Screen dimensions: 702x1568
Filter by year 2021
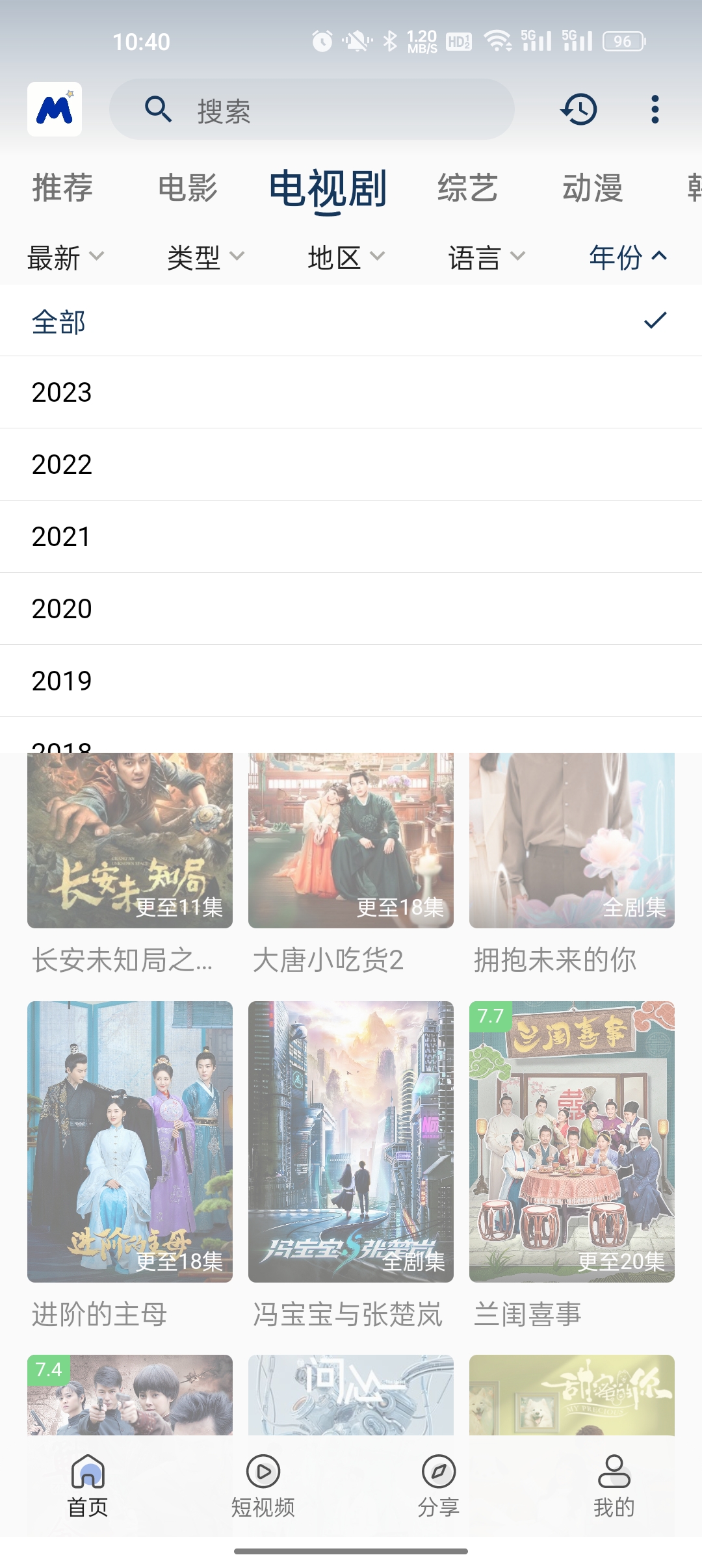coord(351,537)
